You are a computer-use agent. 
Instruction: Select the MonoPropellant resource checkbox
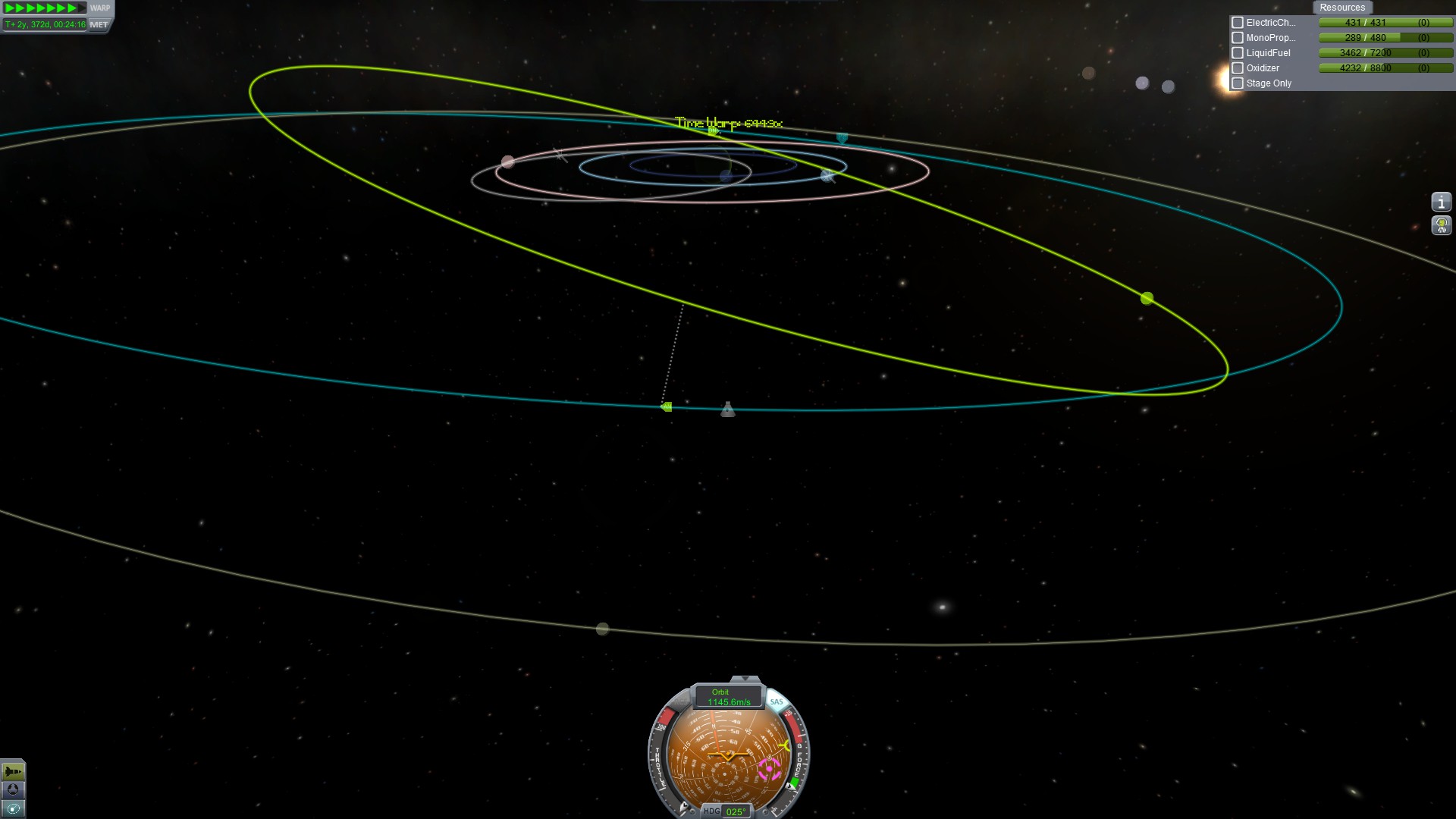click(x=1238, y=38)
